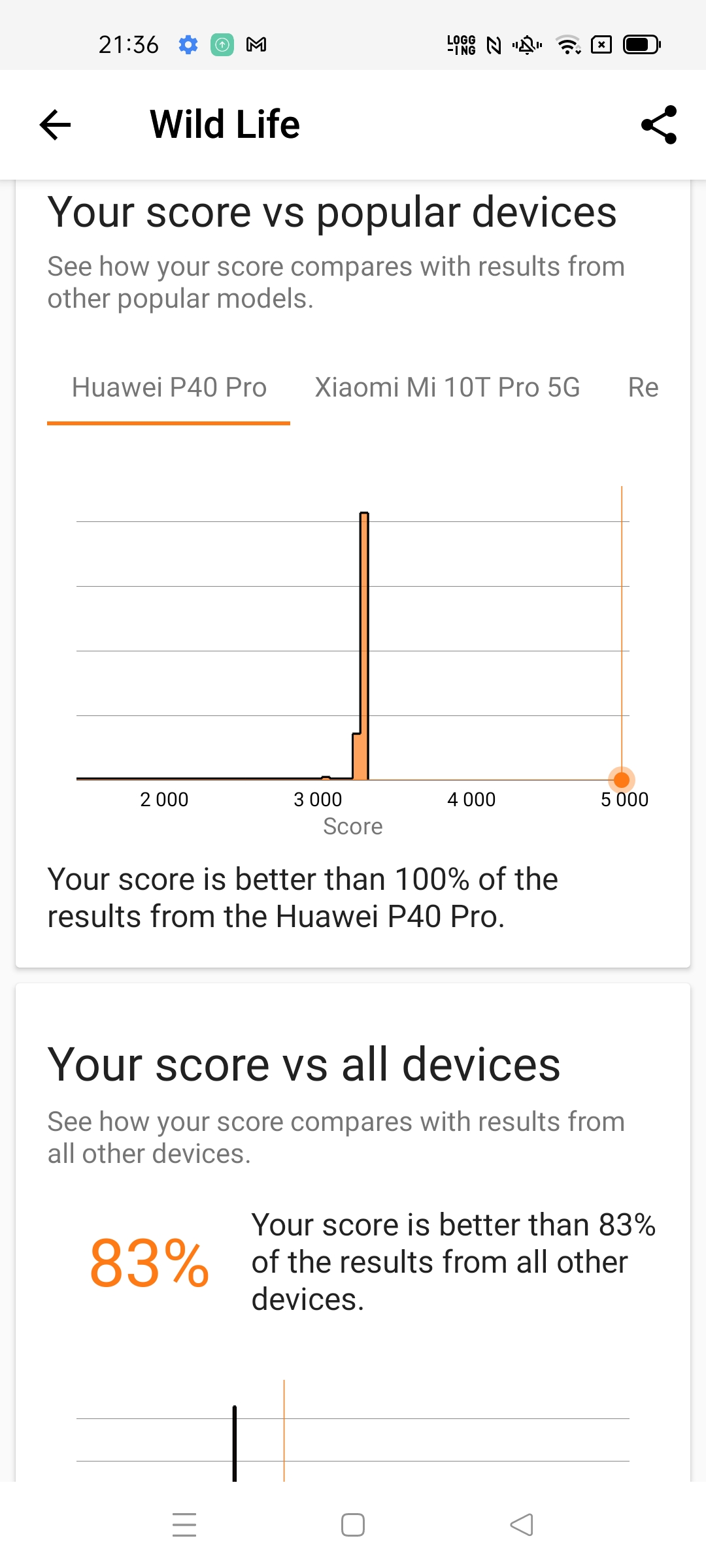Open the partially visible Re tab

point(643,387)
